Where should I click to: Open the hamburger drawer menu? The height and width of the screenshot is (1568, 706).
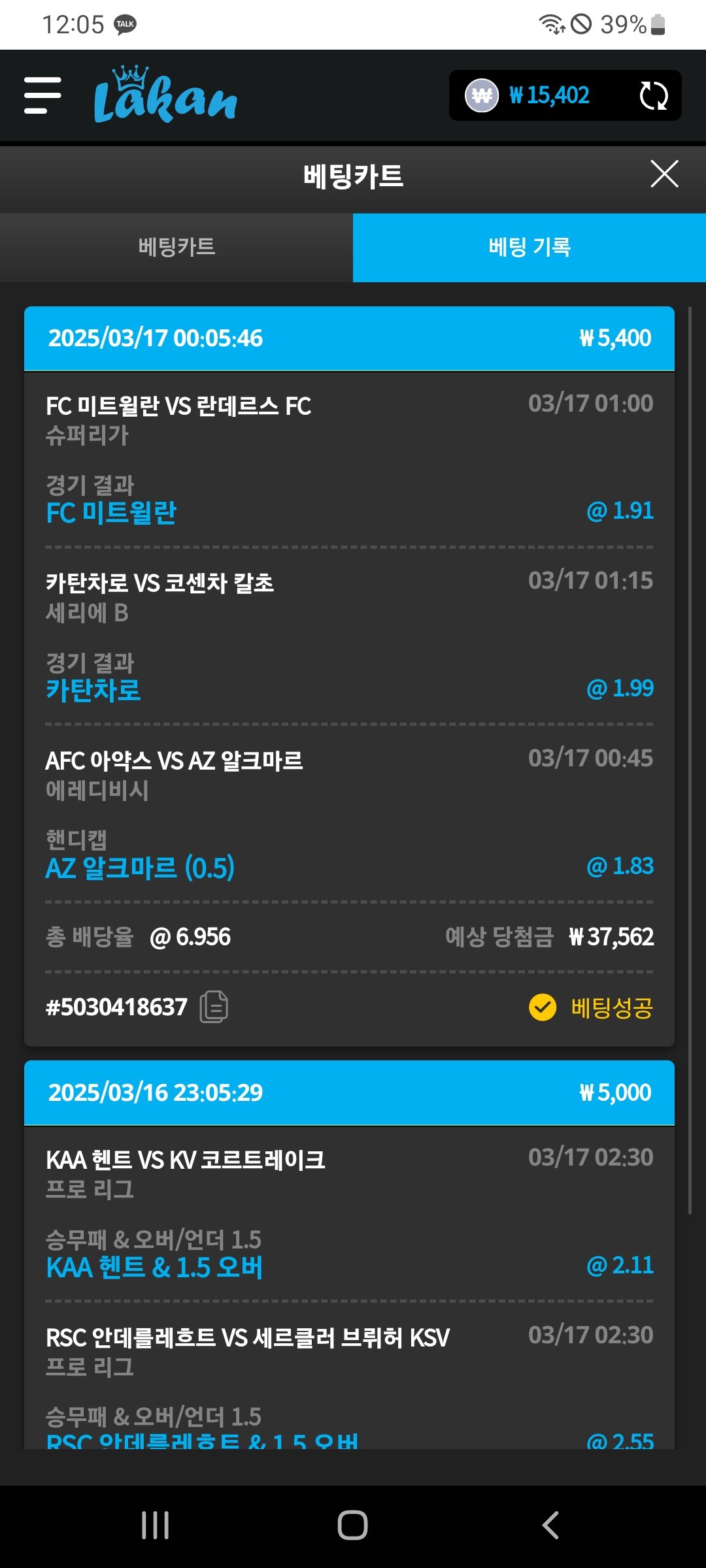[x=42, y=95]
